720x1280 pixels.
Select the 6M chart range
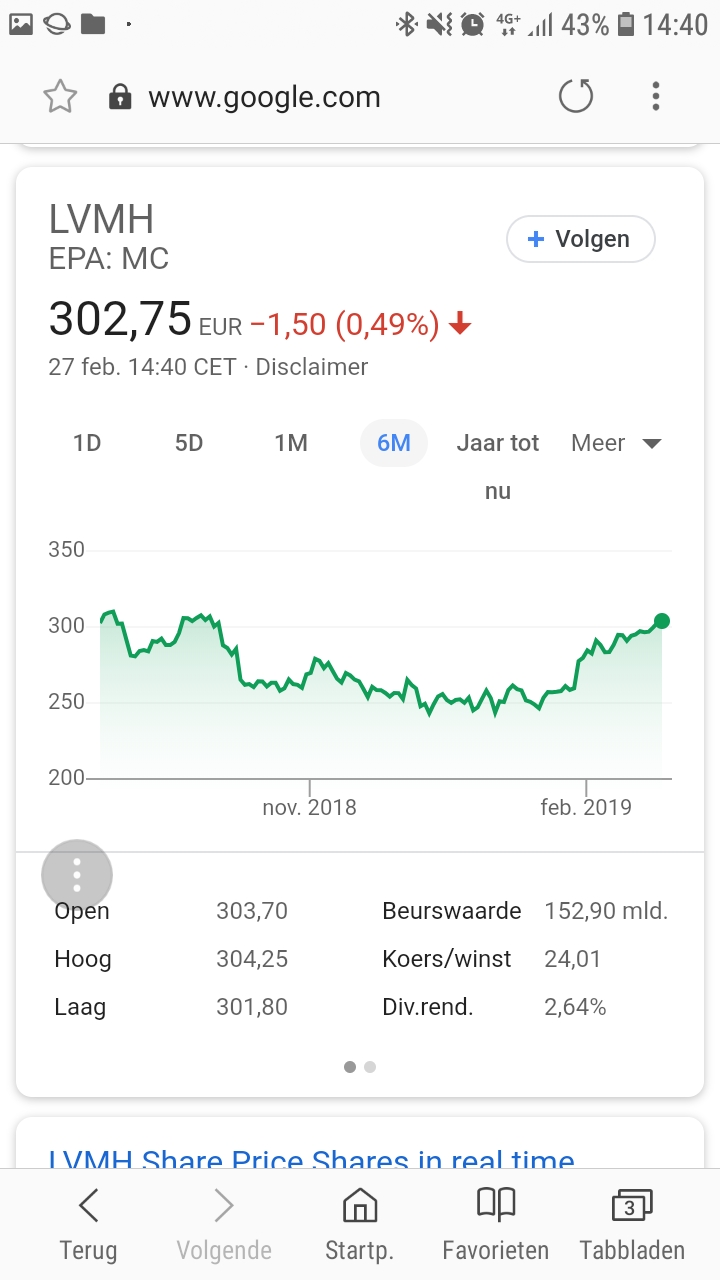pos(394,443)
